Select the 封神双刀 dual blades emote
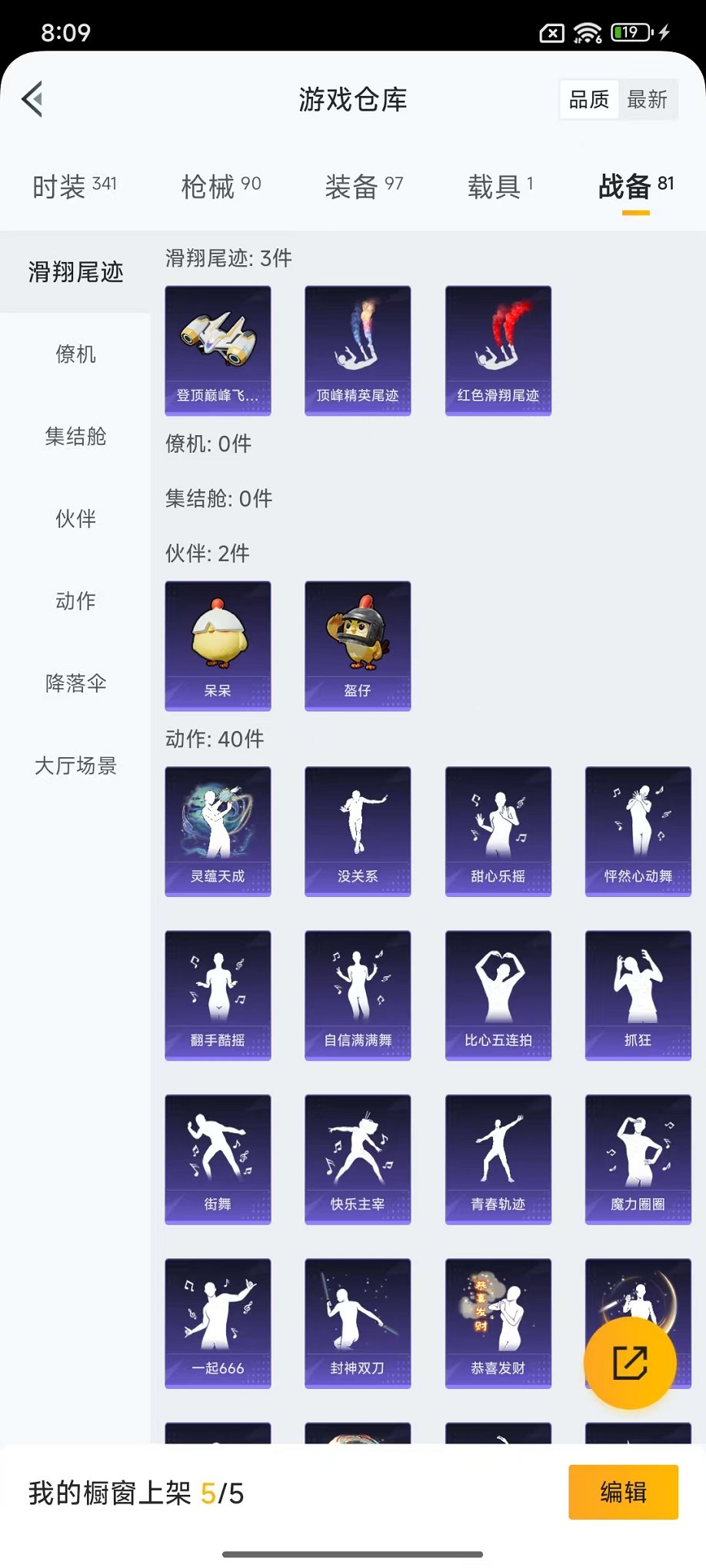 click(358, 1323)
